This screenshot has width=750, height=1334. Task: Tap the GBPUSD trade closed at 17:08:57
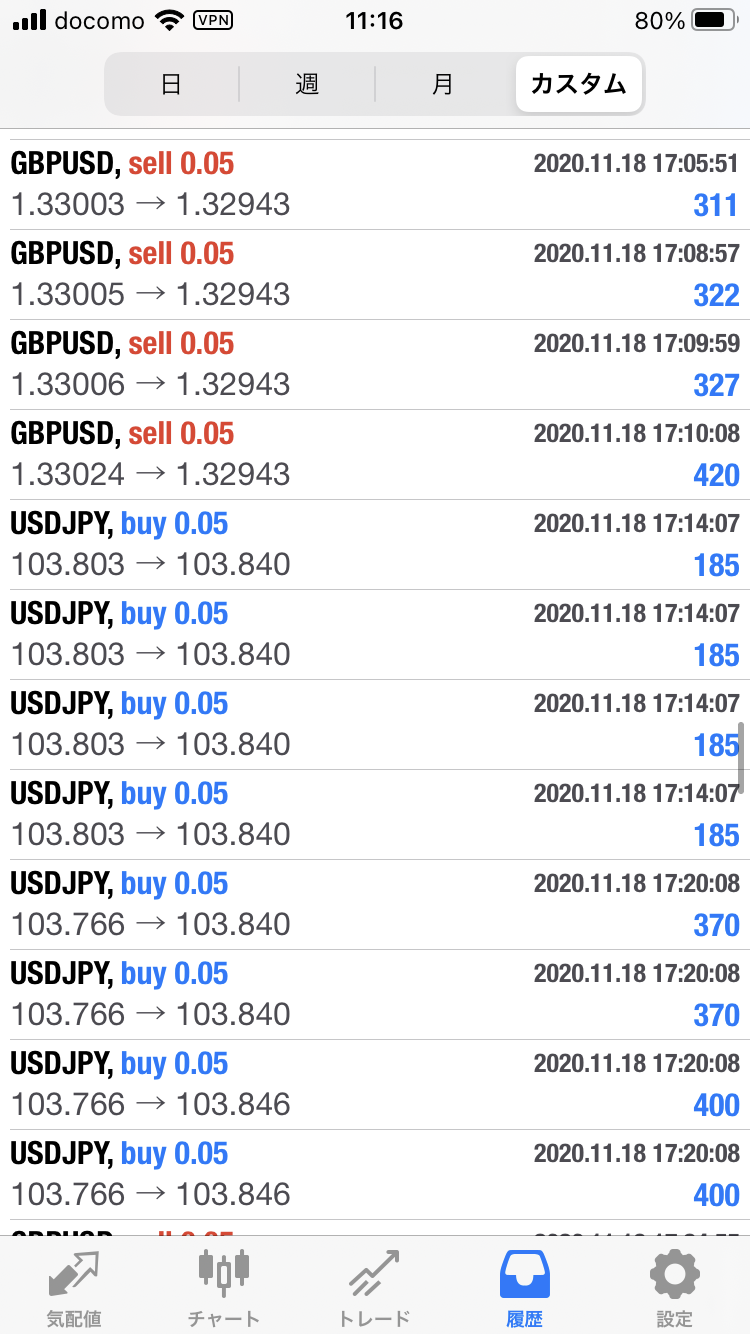point(375,275)
